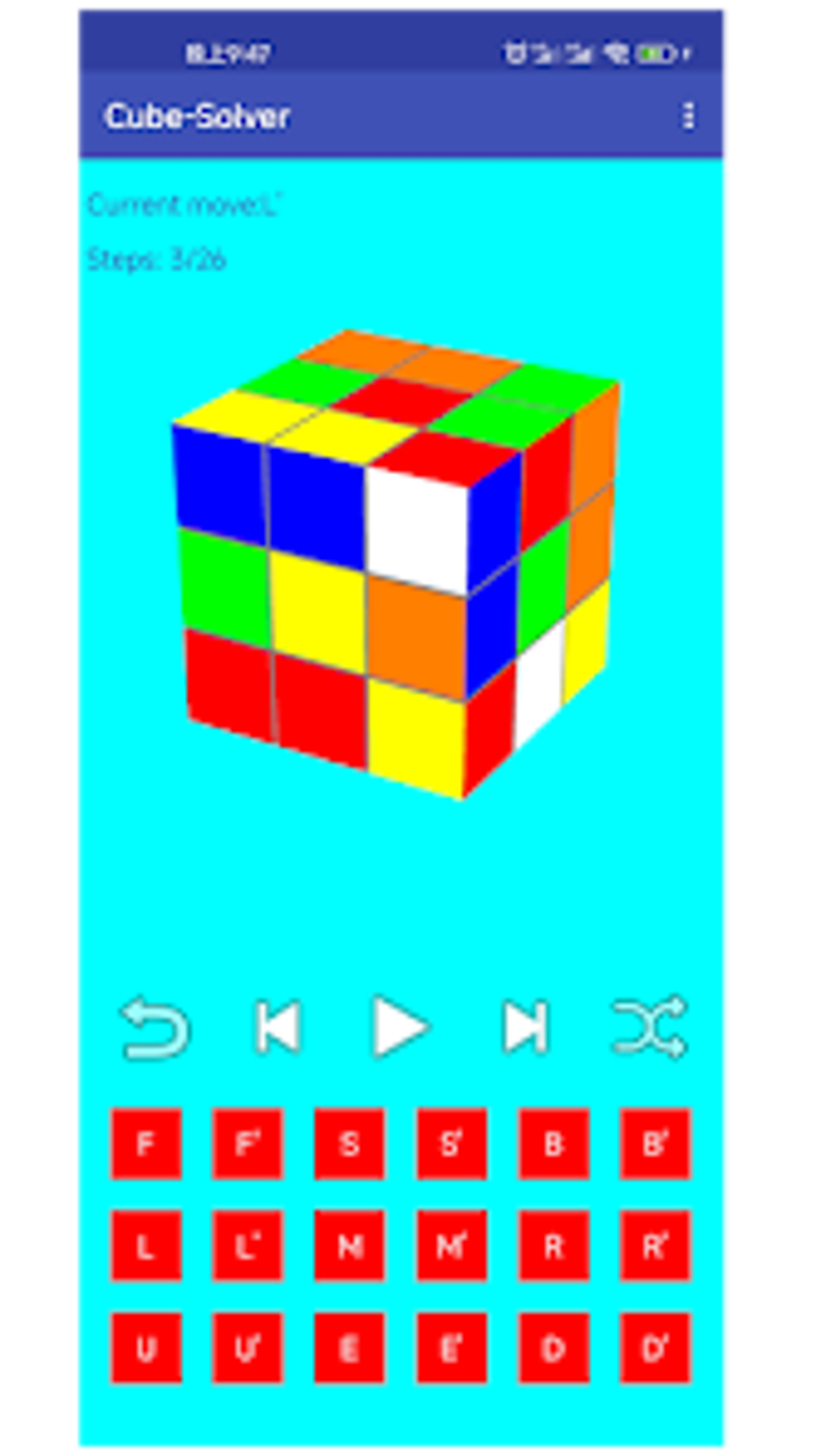Apply an F' inverse front turn
The image size is (816, 1456).
[246, 1143]
